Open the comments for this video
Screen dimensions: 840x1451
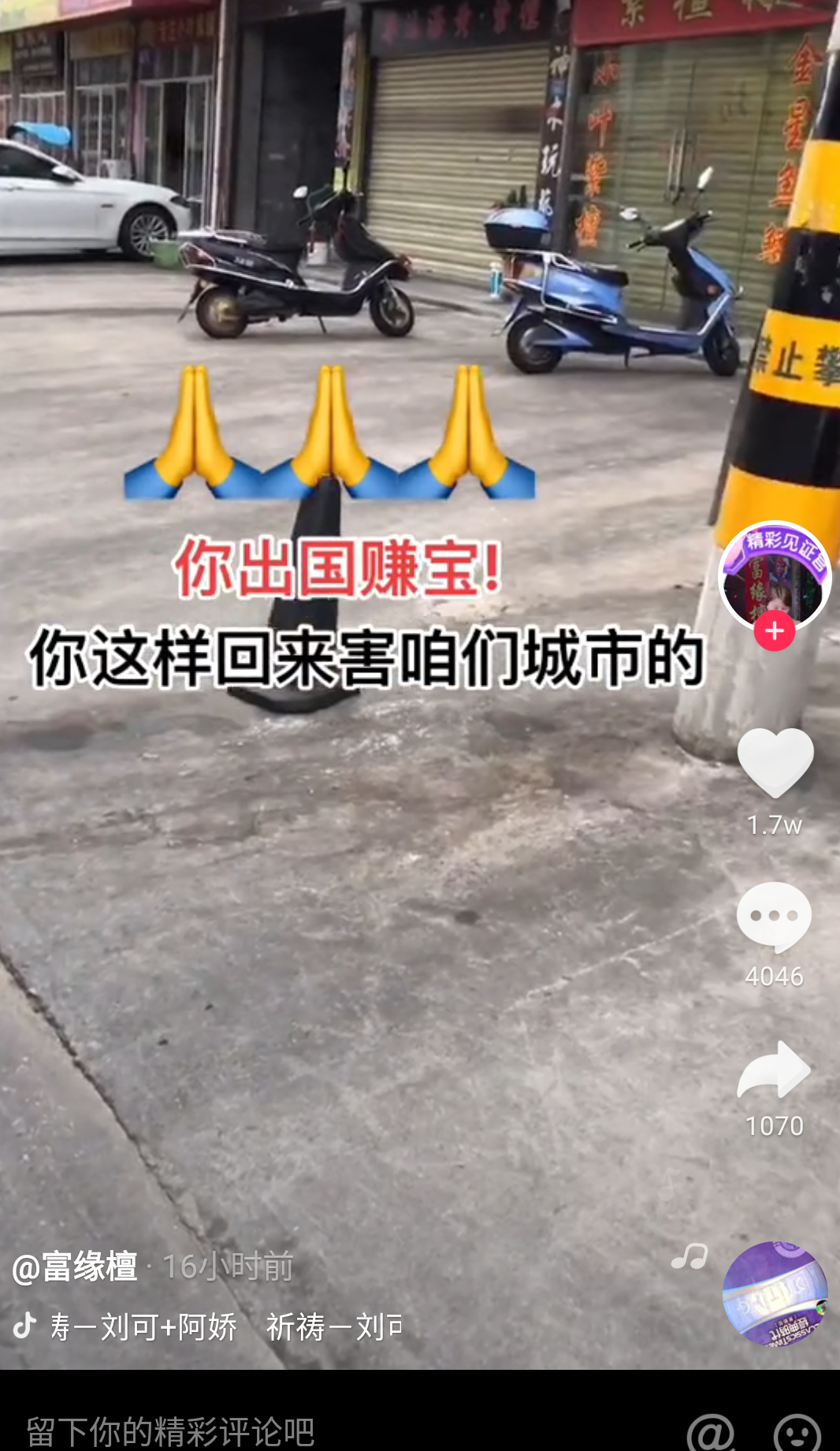[x=774, y=916]
